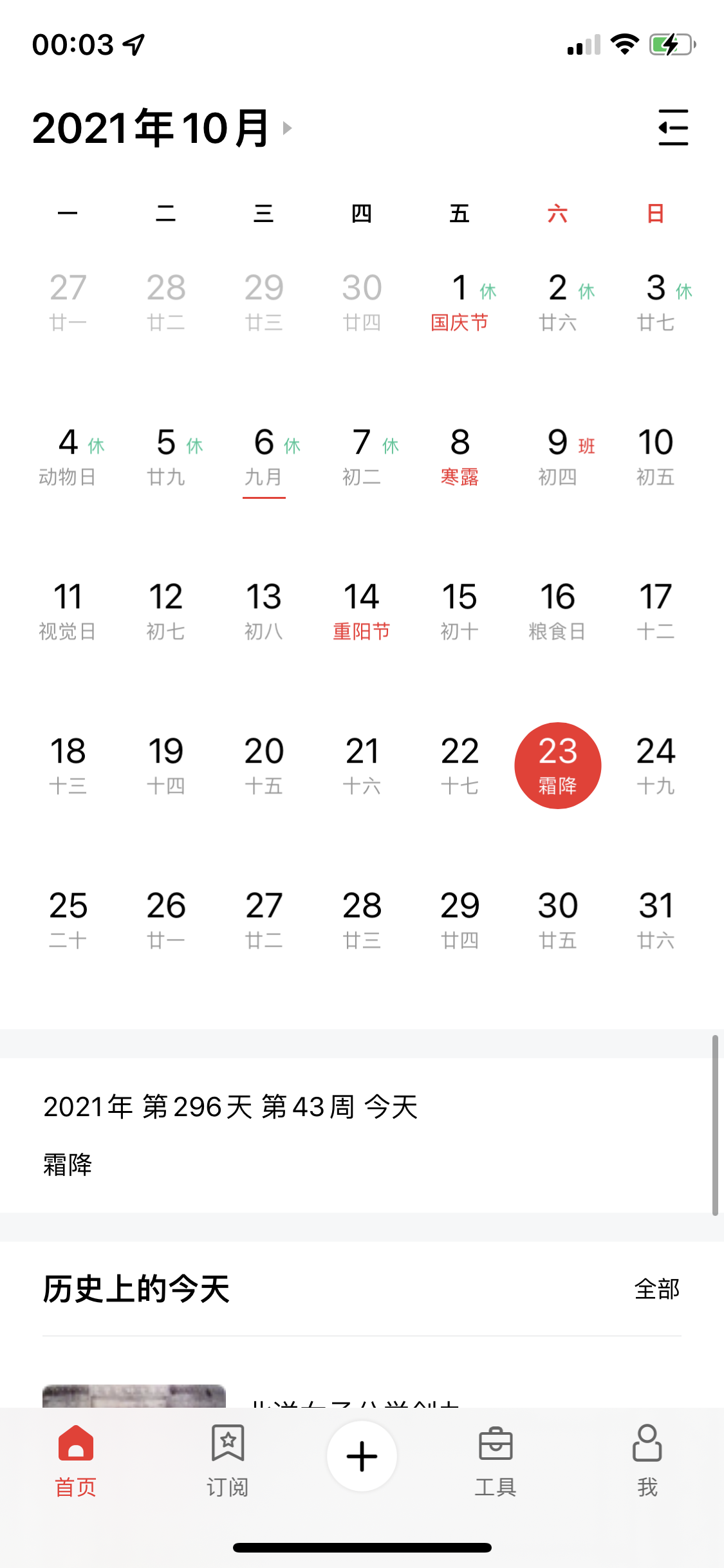Open the 2021年10月 month picker
This screenshot has height=1568, width=724.
click(162, 127)
